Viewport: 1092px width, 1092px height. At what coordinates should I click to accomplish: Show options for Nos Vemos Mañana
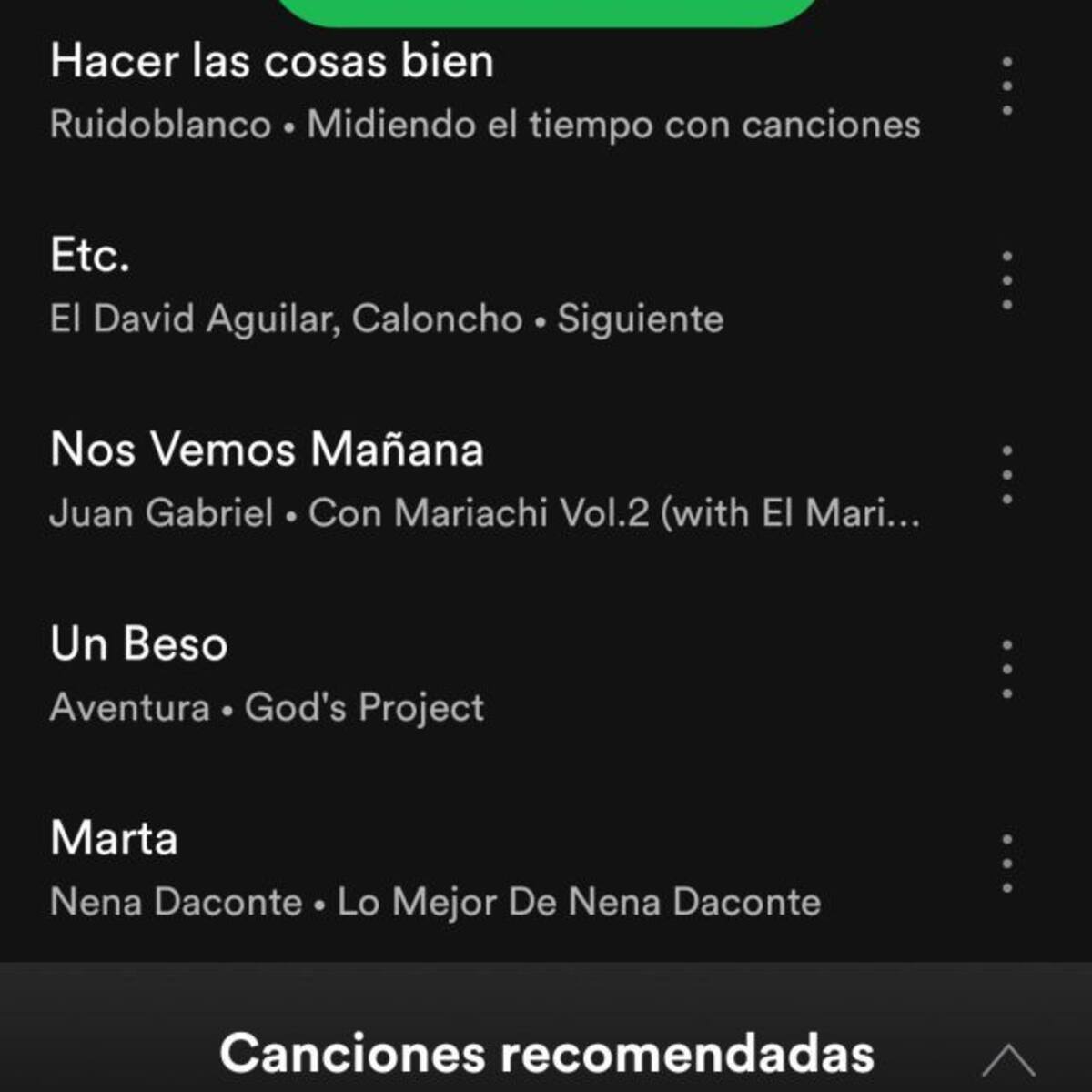coord(1006,475)
